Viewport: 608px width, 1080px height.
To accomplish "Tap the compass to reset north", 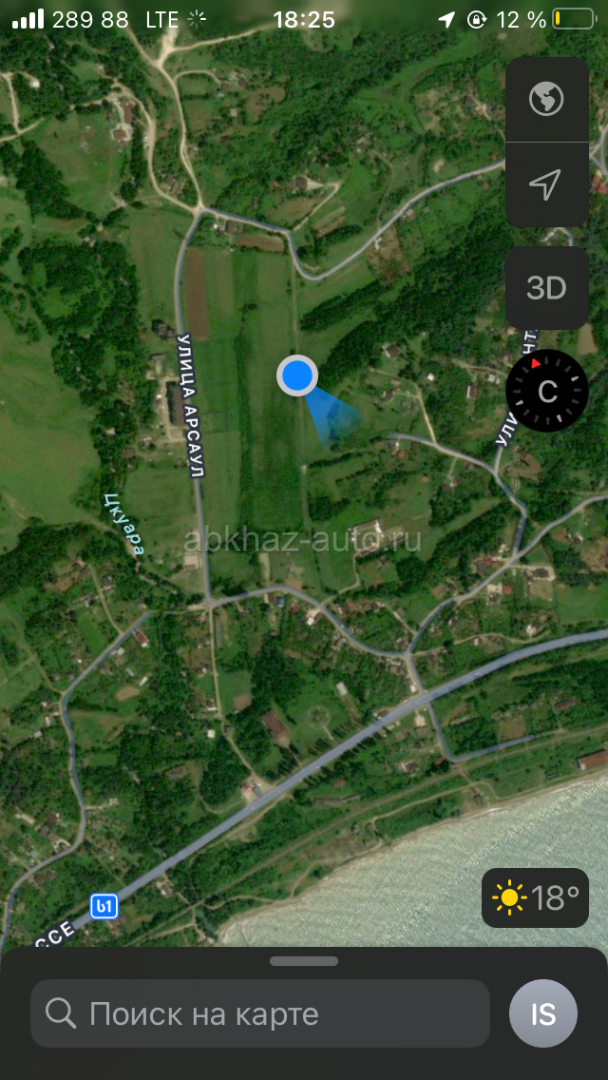I will click(547, 391).
